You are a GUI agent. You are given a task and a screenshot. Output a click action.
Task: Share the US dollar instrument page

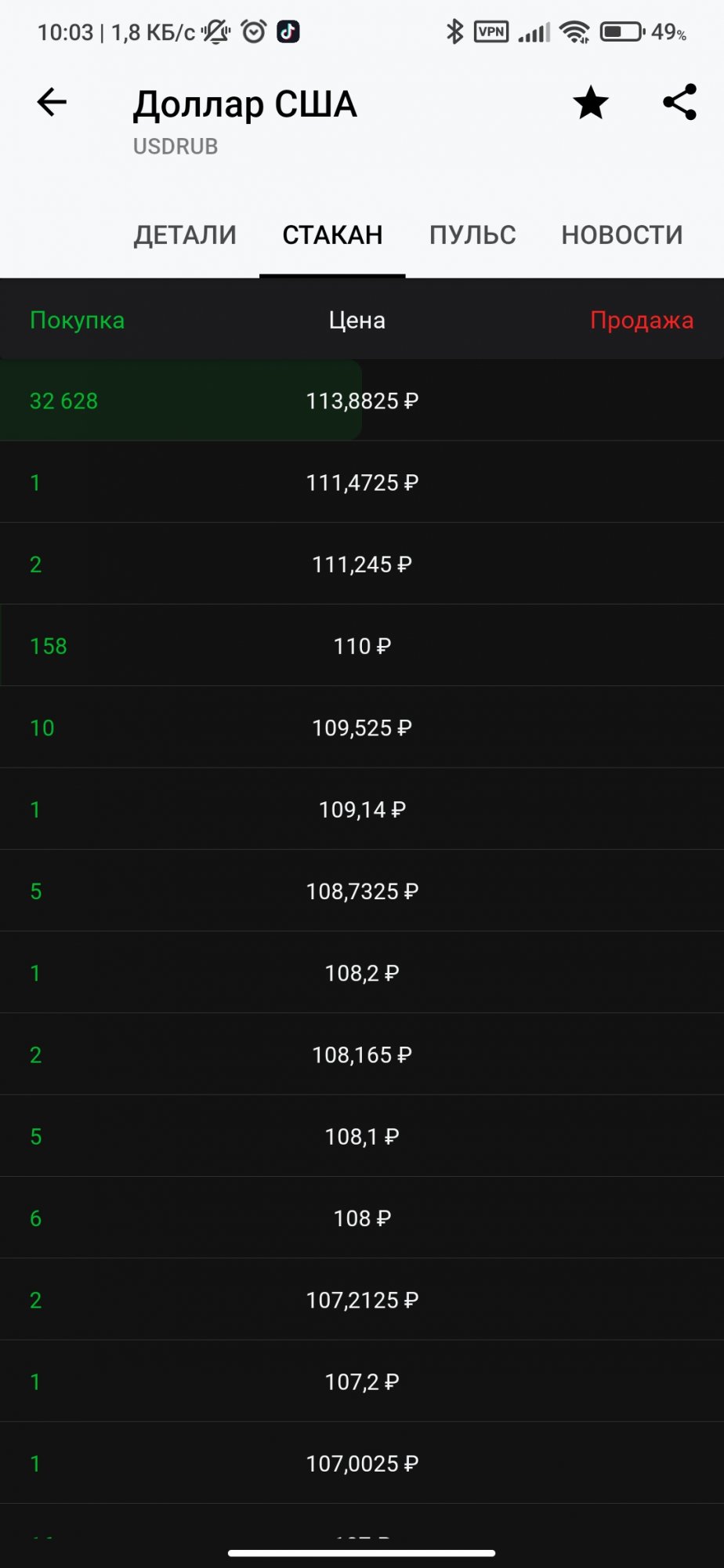[679, 103]
